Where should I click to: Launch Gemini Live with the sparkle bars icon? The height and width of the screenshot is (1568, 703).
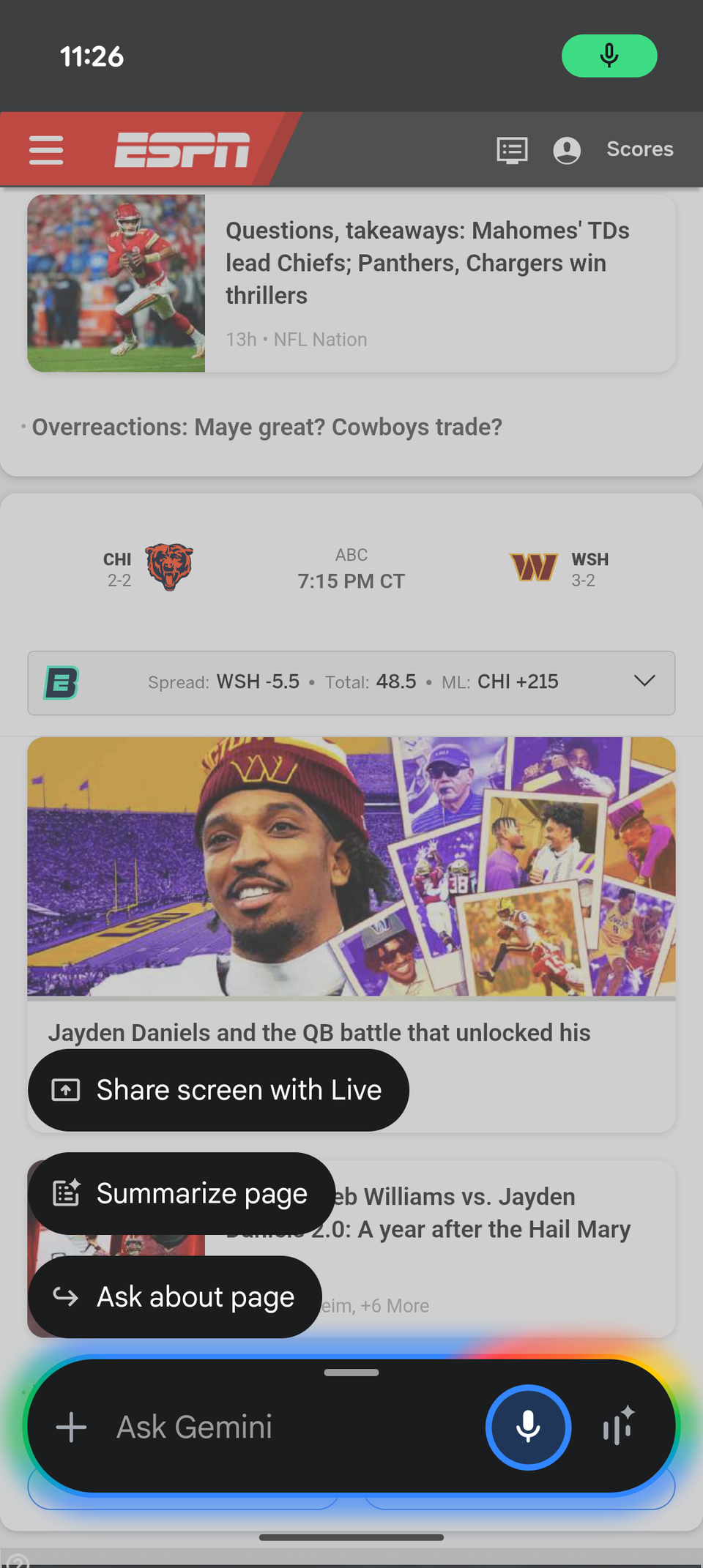pyautogui.click(x=618, y=1426)
